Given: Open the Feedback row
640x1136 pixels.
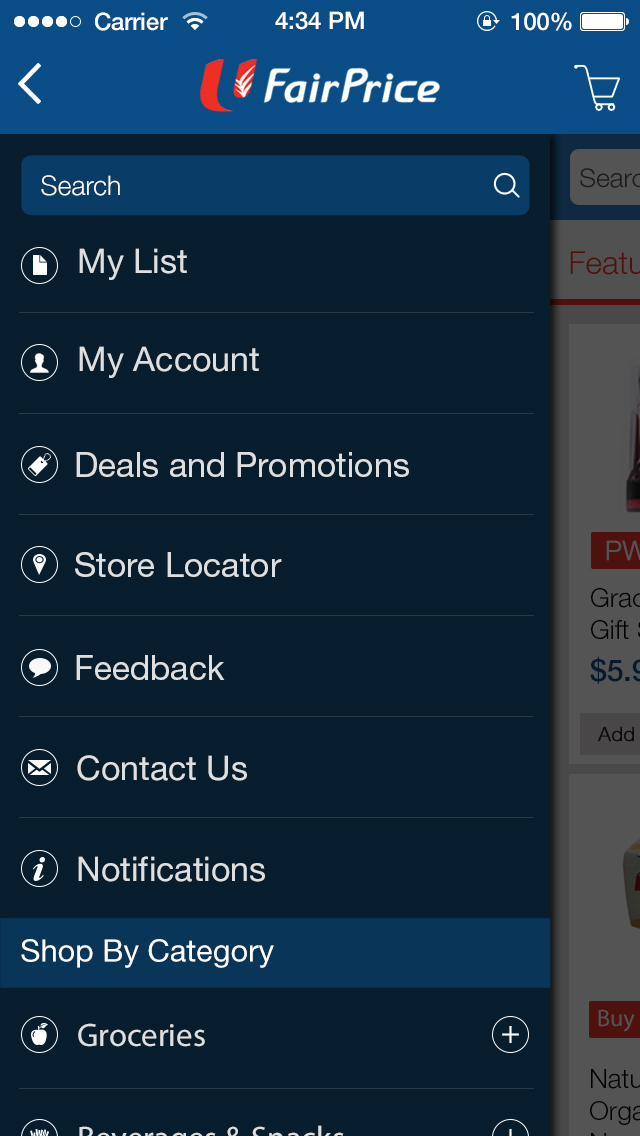Looking at the screenshot, I should pos(275,667).
